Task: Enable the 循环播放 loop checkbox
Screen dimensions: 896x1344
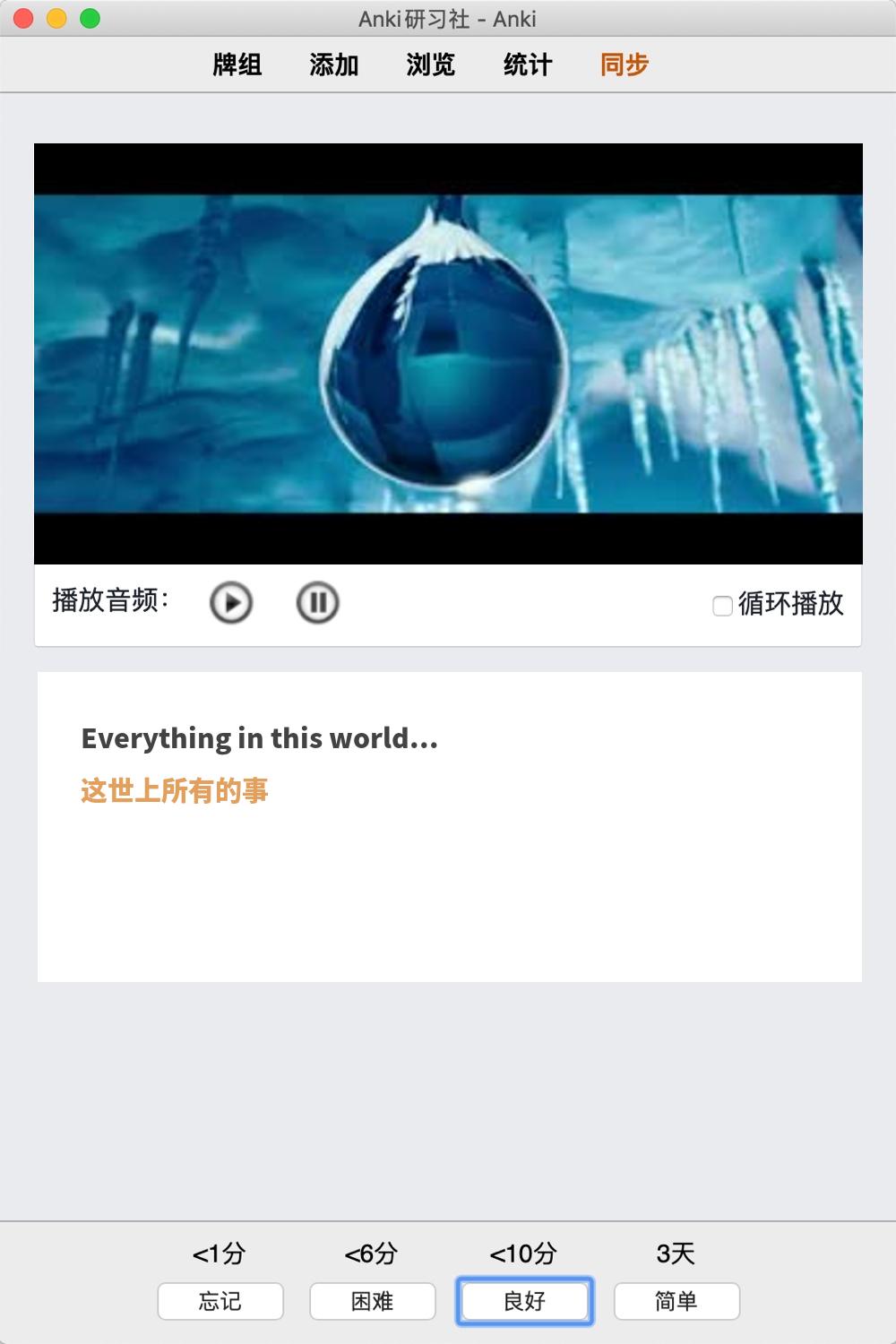Action: (x=722, y=606)
